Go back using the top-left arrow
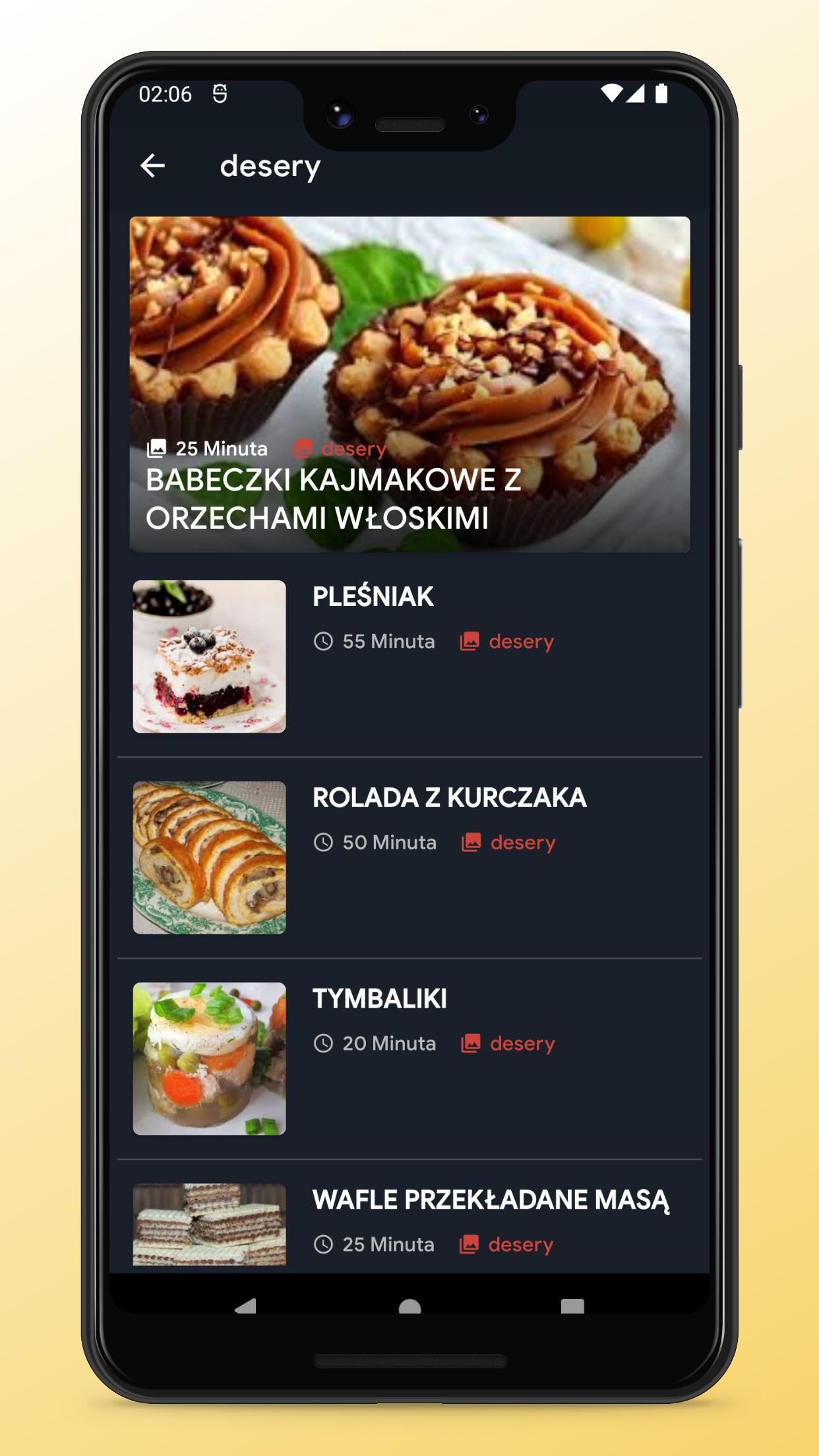The image size is (819, 1456). pyautogui.click(x=152, y=166)
